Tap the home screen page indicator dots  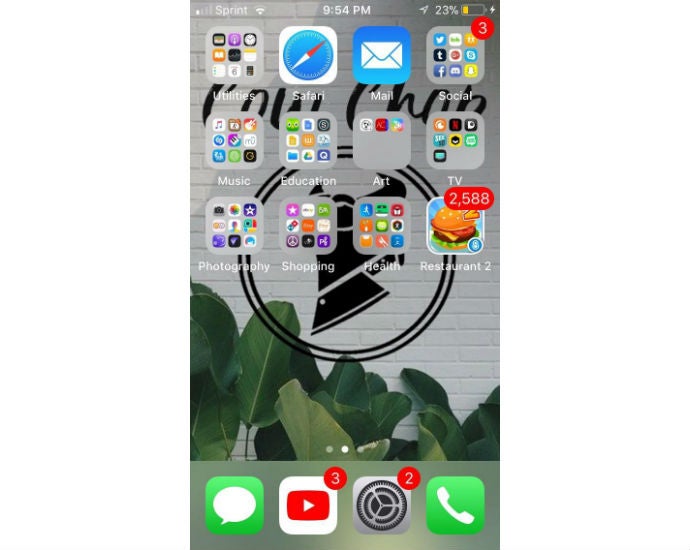[345, 449]
